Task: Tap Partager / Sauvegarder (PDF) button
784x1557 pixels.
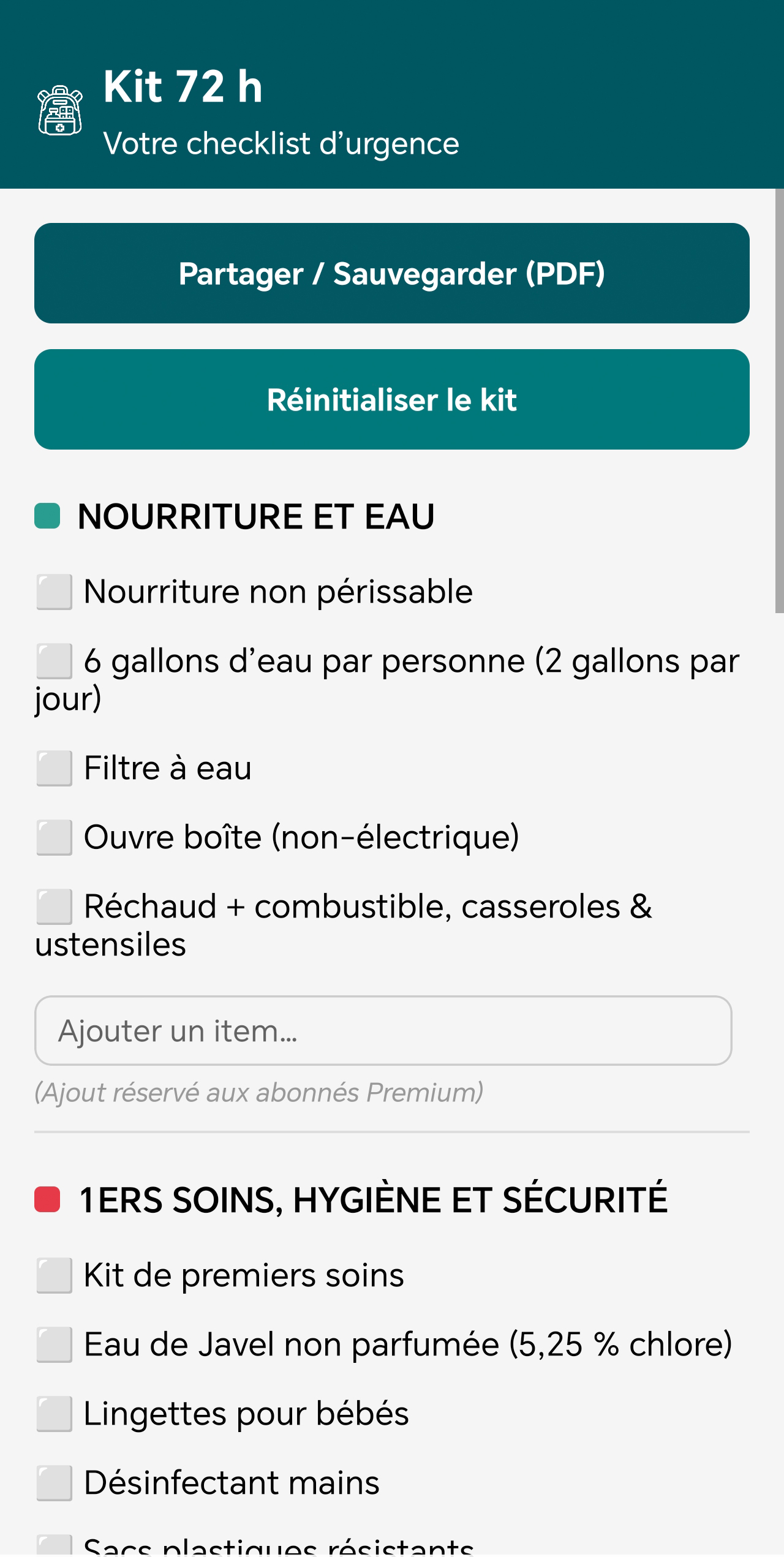Action: (x=392, y=273)
